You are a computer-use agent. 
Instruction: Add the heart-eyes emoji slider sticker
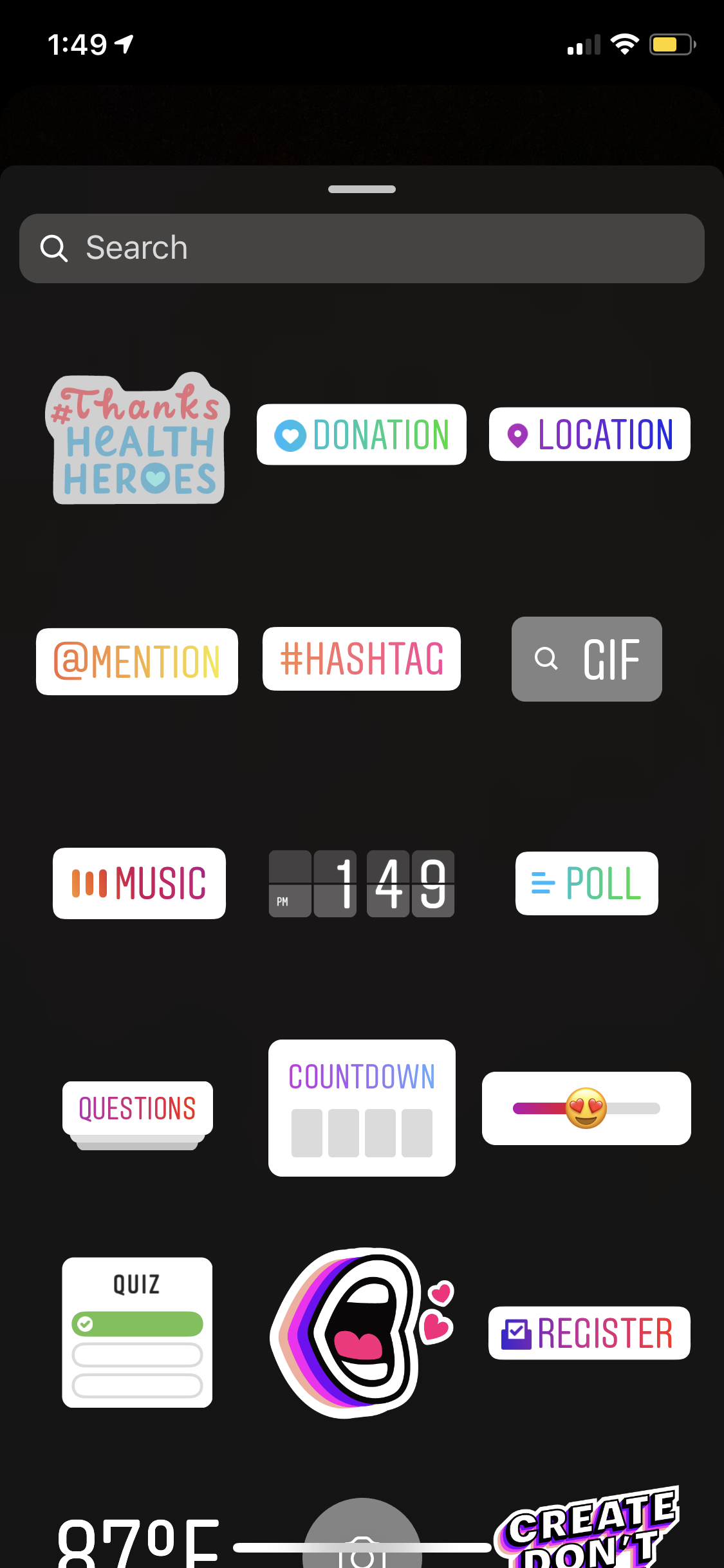[x=586, y=1108]
